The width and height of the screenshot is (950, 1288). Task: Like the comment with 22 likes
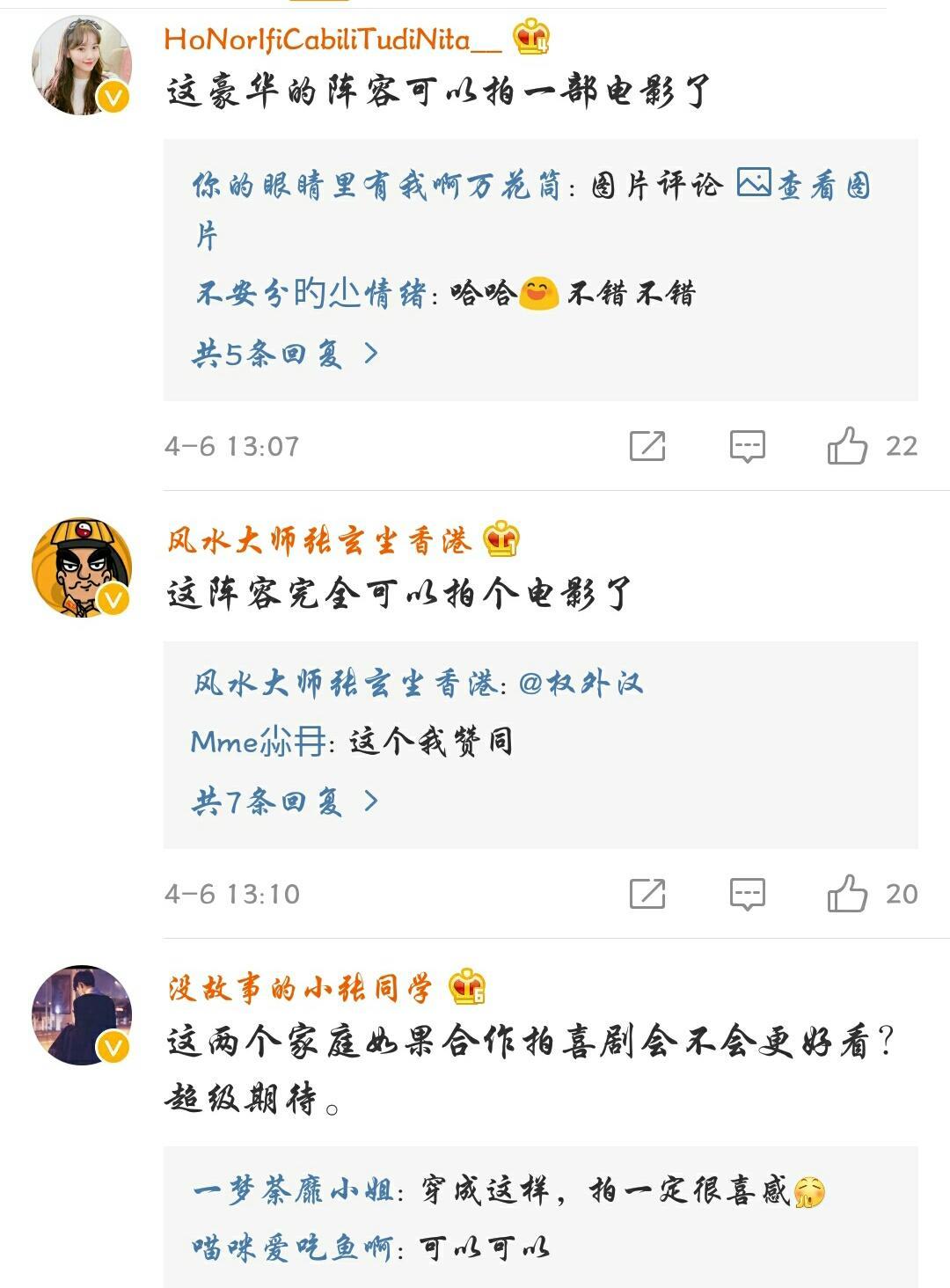tap(848, 446)
